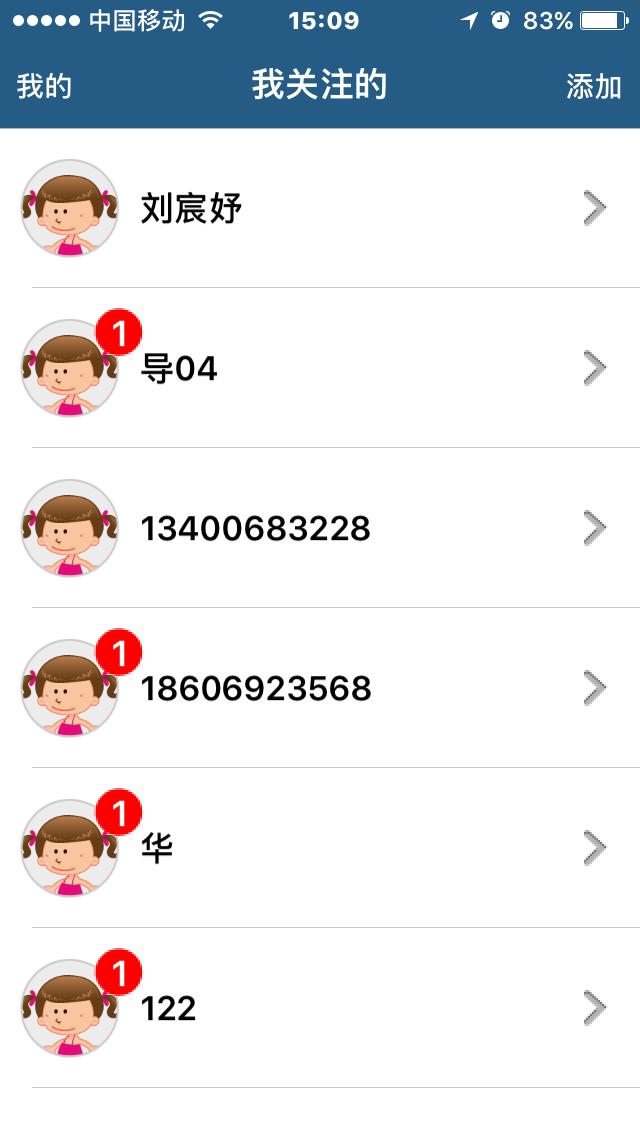The image size is (640, 1136).
Task: Tap the 添加 button to add
Action: tap(594, 86)
